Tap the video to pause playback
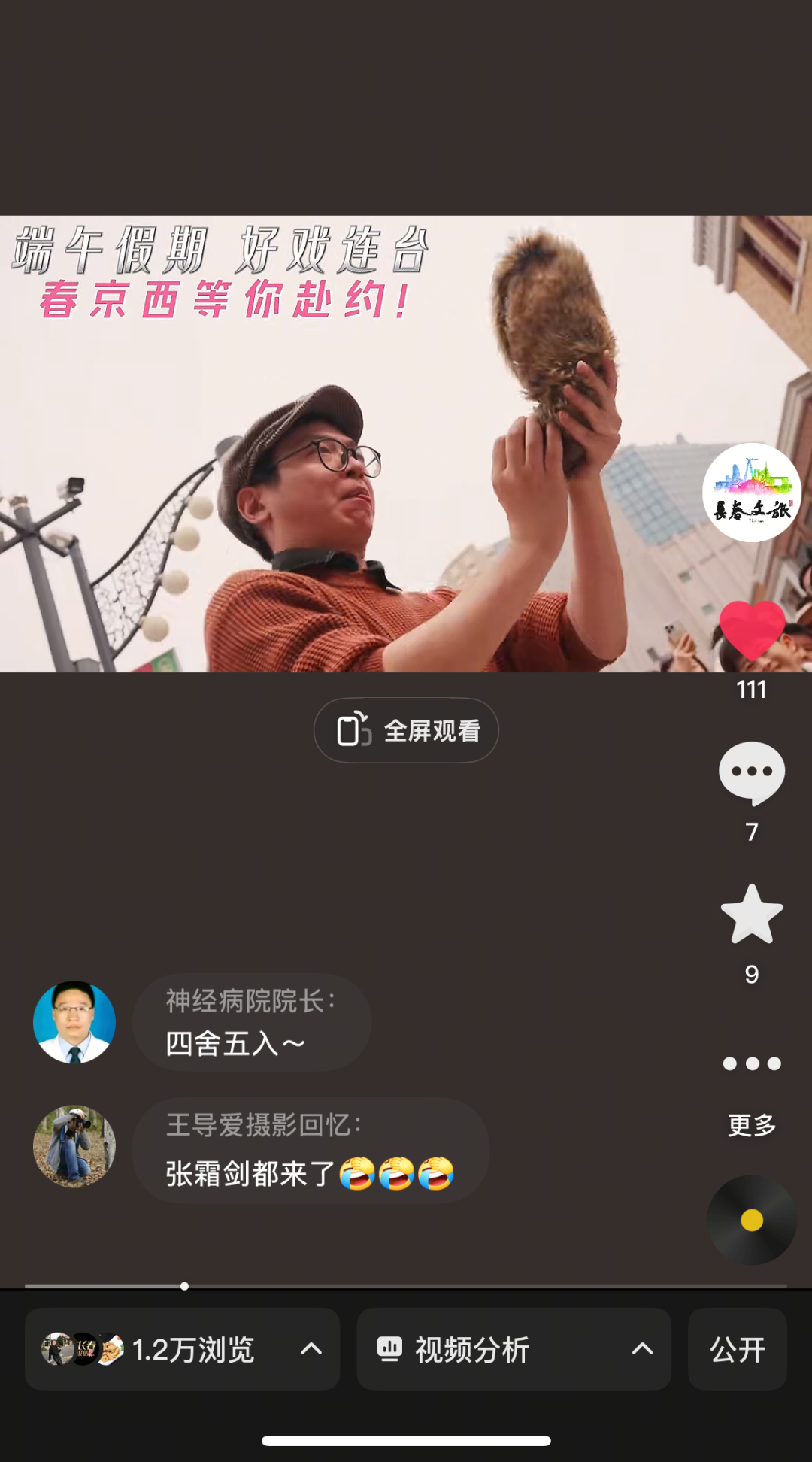 (361, 466)
